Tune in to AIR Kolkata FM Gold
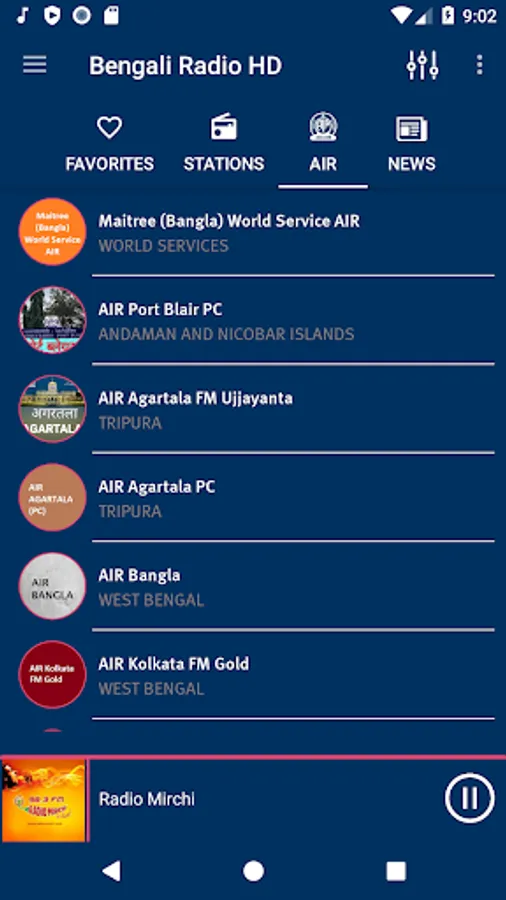506x900 pixels. click(253, 674)
